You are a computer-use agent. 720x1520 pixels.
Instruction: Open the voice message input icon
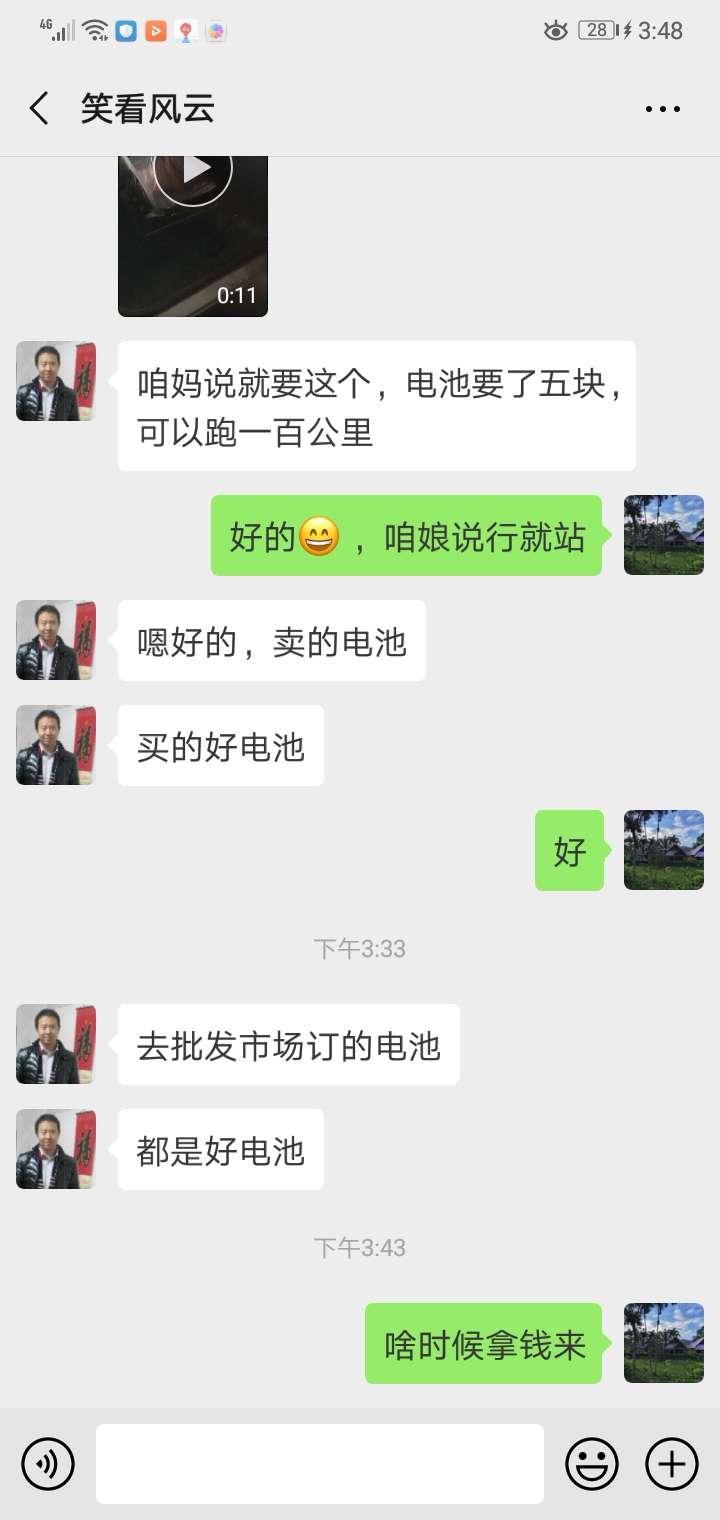pos(47,1463)
